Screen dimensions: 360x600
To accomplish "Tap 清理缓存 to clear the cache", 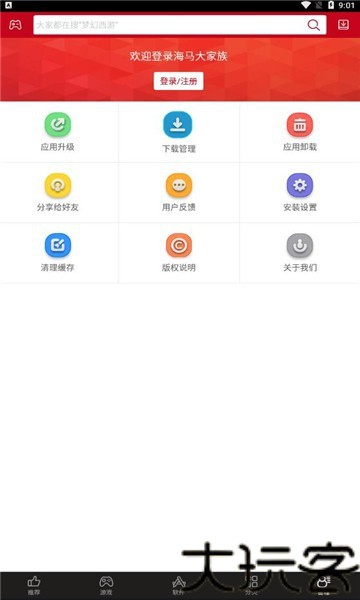I will point(58,253).
